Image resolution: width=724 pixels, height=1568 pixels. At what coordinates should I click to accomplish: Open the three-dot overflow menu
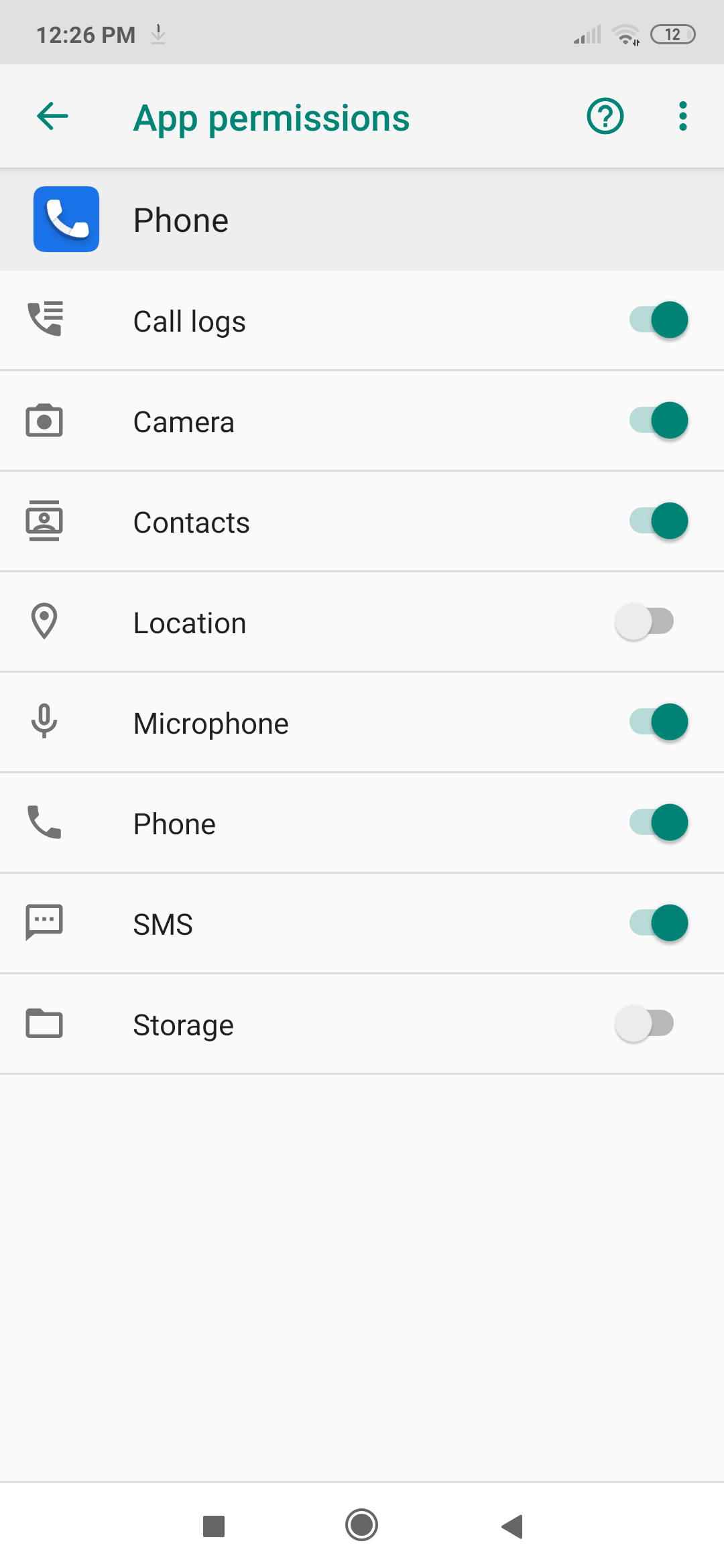[x=682, y=117]
